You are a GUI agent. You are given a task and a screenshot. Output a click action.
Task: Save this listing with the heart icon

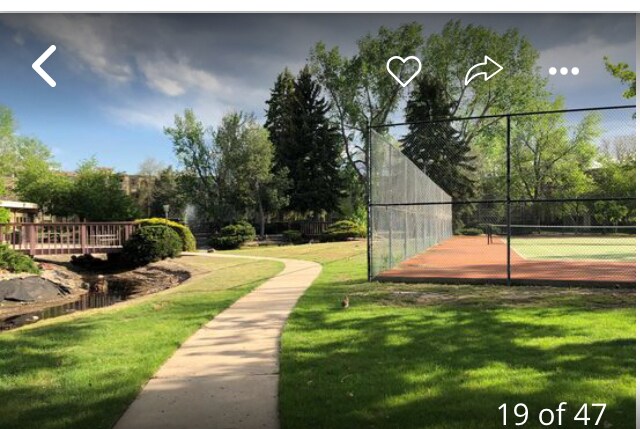click(x=404, y=70)
